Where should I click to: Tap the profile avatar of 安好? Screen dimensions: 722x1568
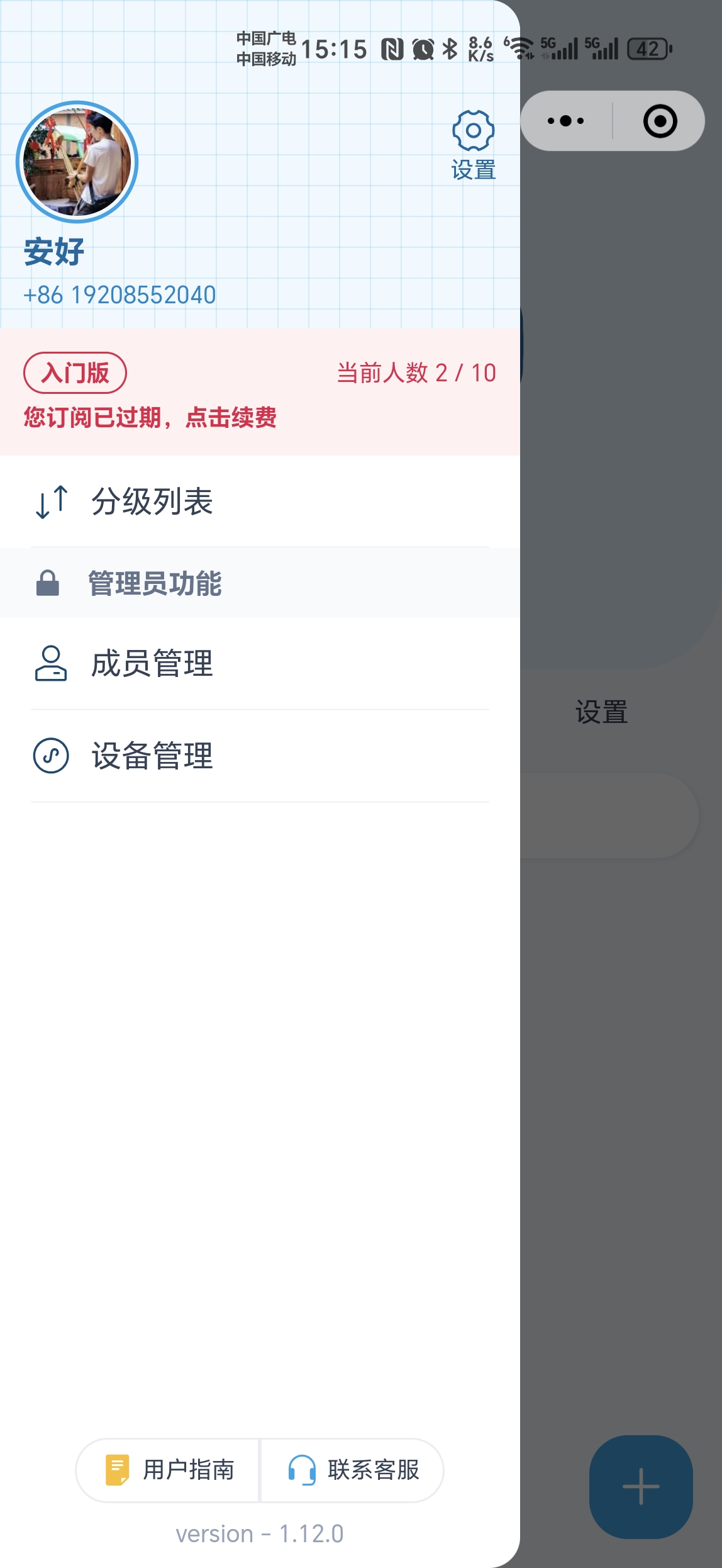[x=77, y=162]
